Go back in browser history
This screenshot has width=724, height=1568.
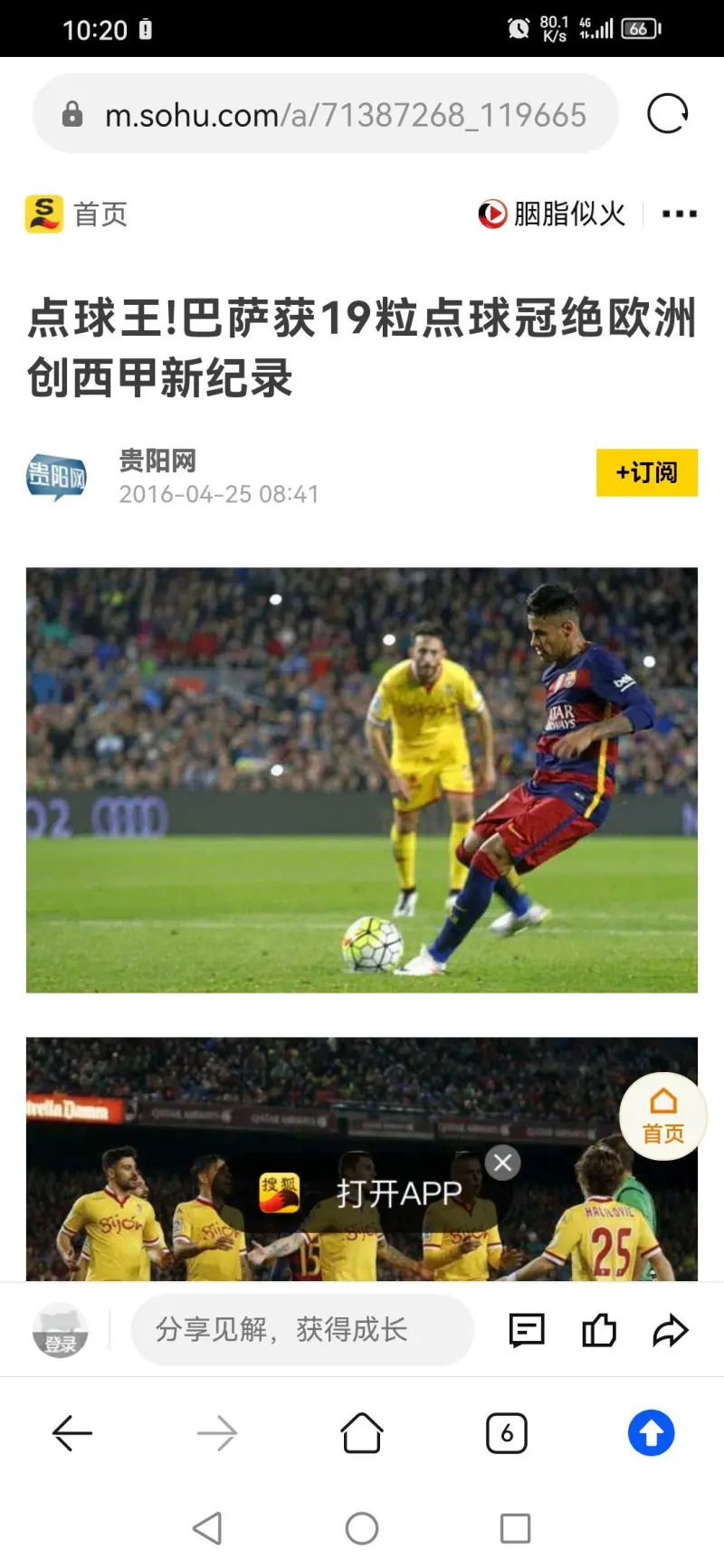pos(72,1433)
